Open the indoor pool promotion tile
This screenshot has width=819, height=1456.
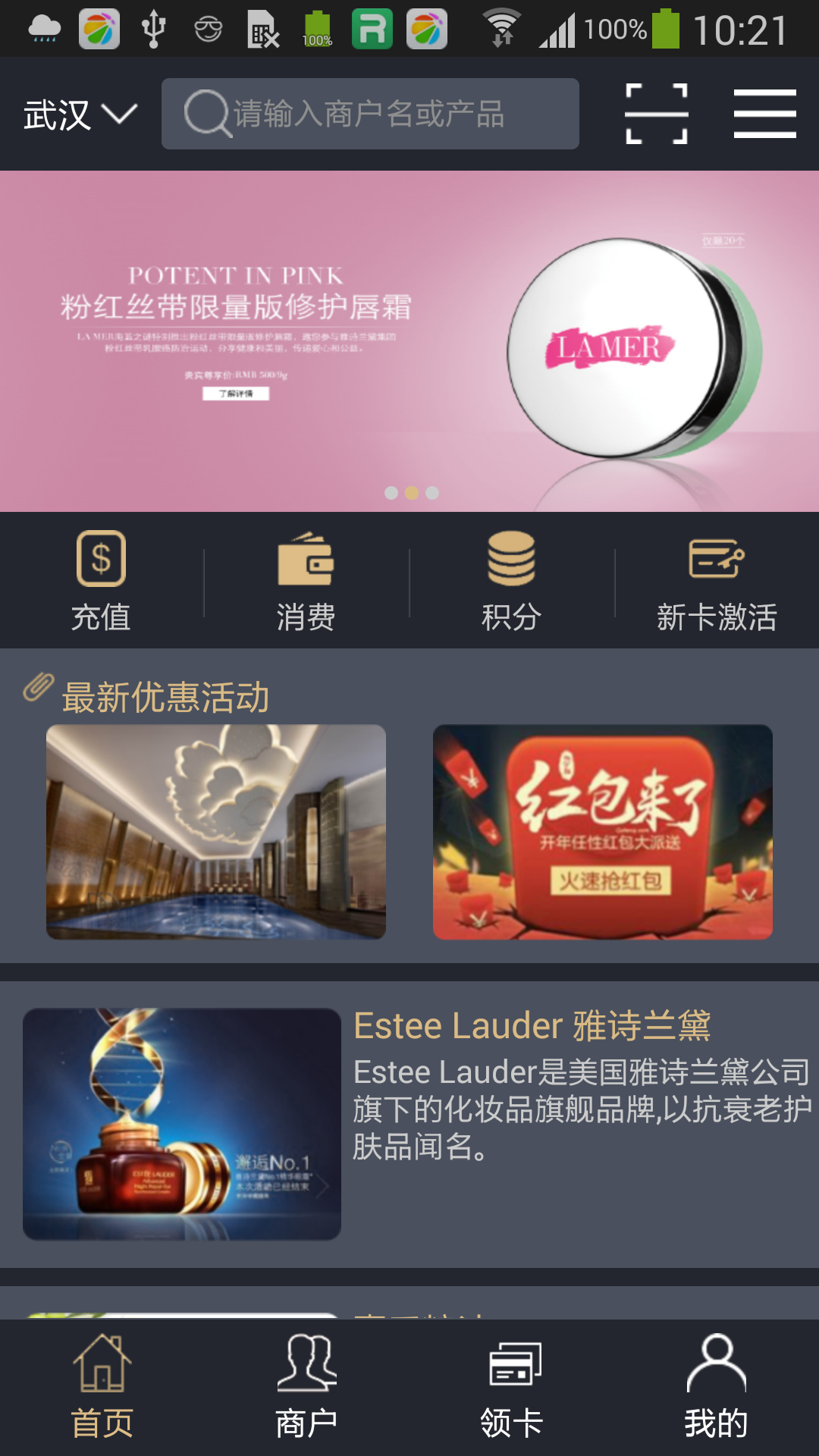(216, 832)
